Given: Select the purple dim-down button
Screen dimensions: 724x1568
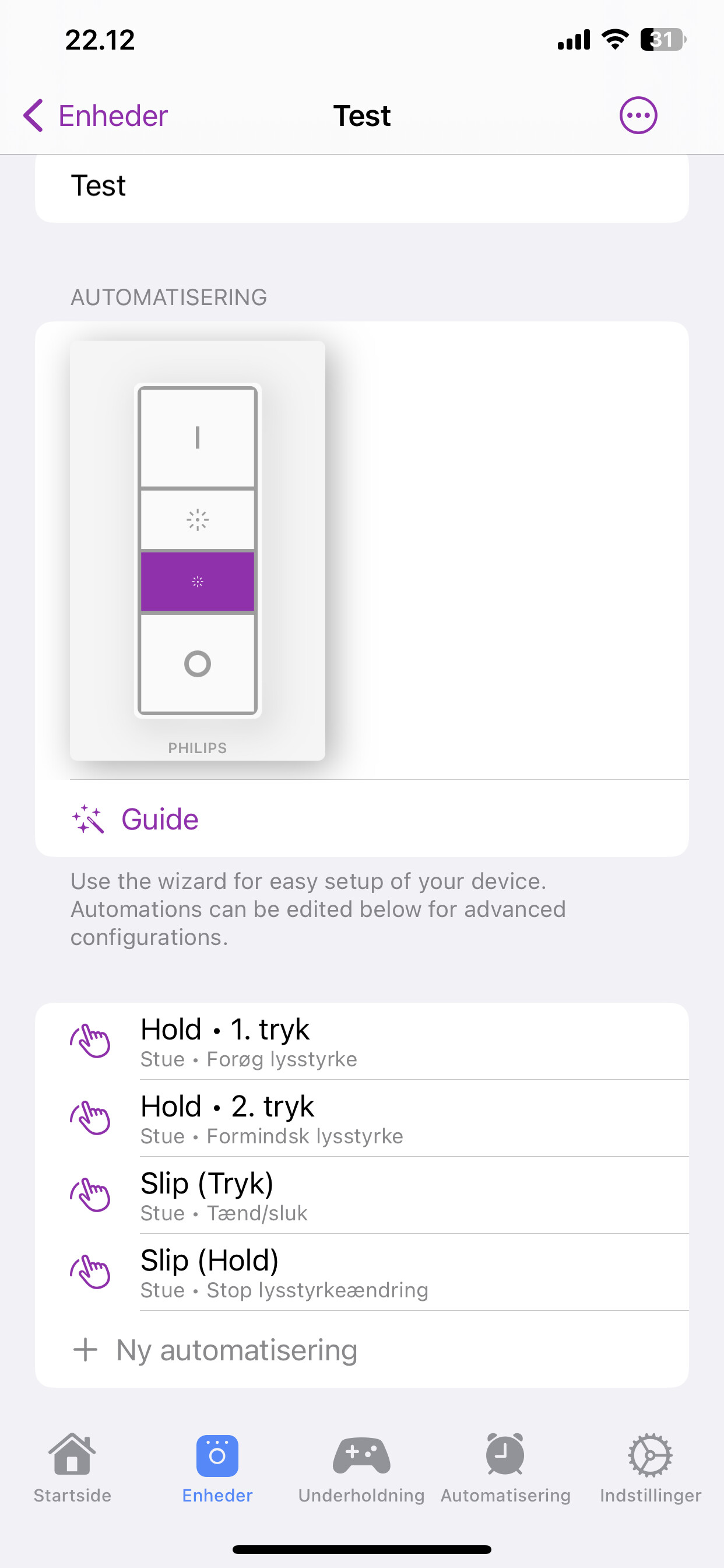Looking at the screenshot, I should (x=198, y=582).
